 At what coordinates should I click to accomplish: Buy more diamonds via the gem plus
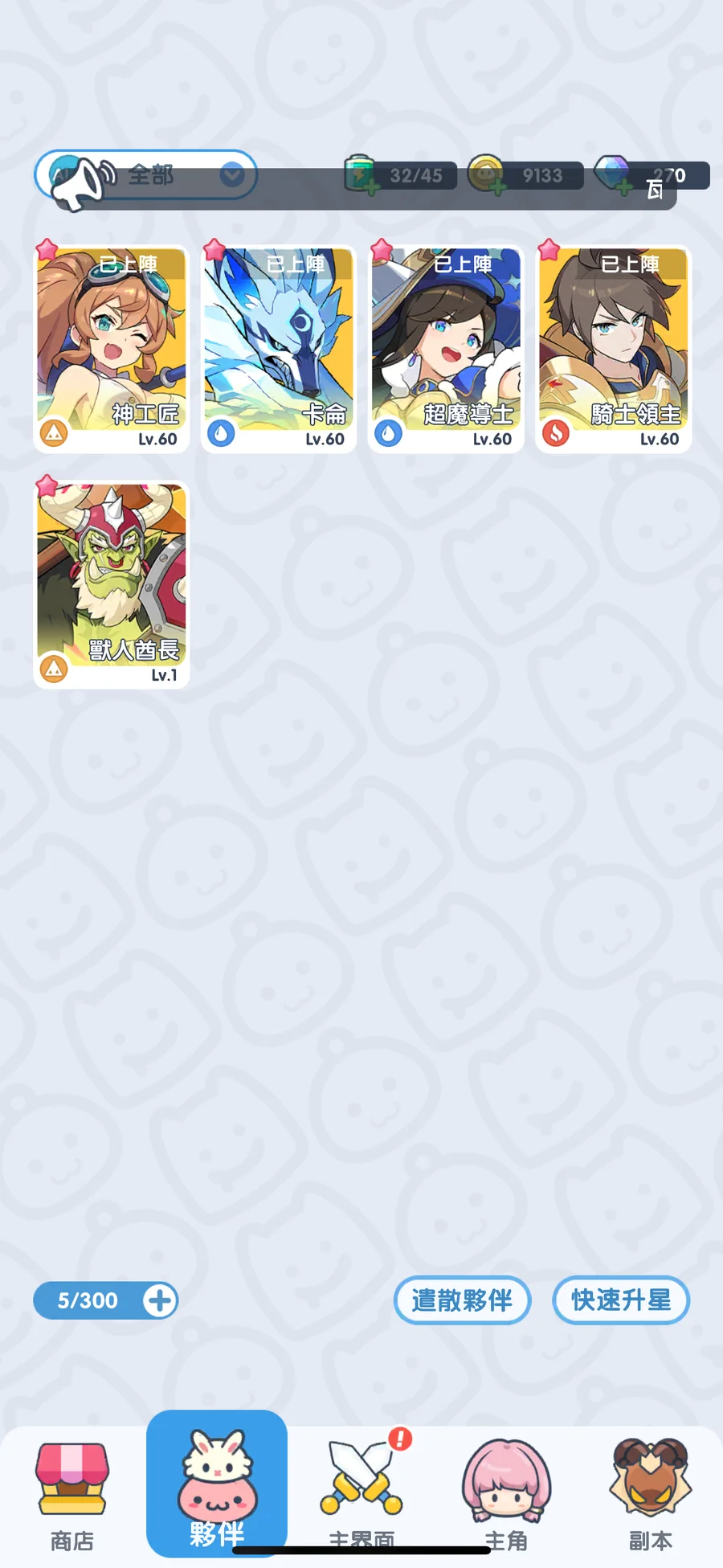[624, 188]
